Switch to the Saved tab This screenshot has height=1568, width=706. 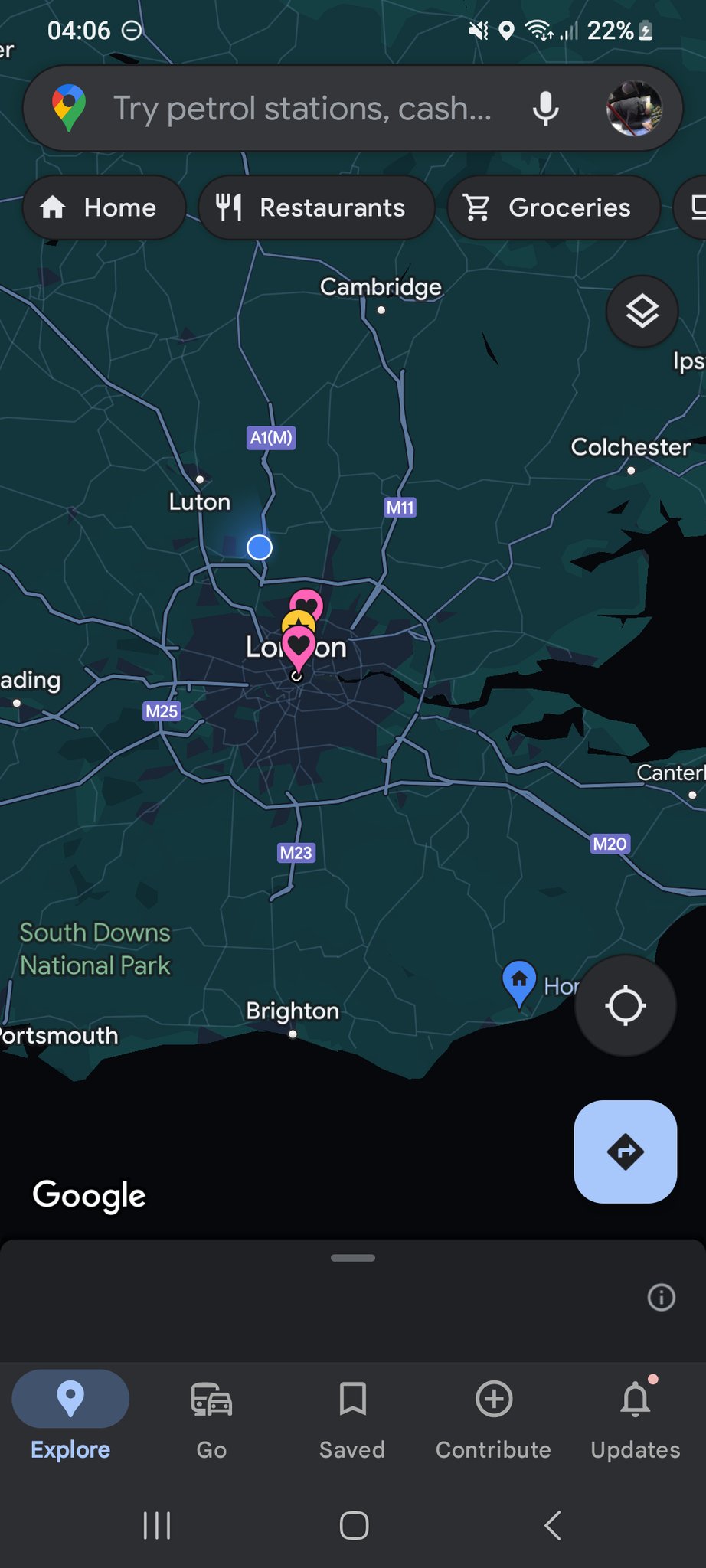(x=352, y=1419)
